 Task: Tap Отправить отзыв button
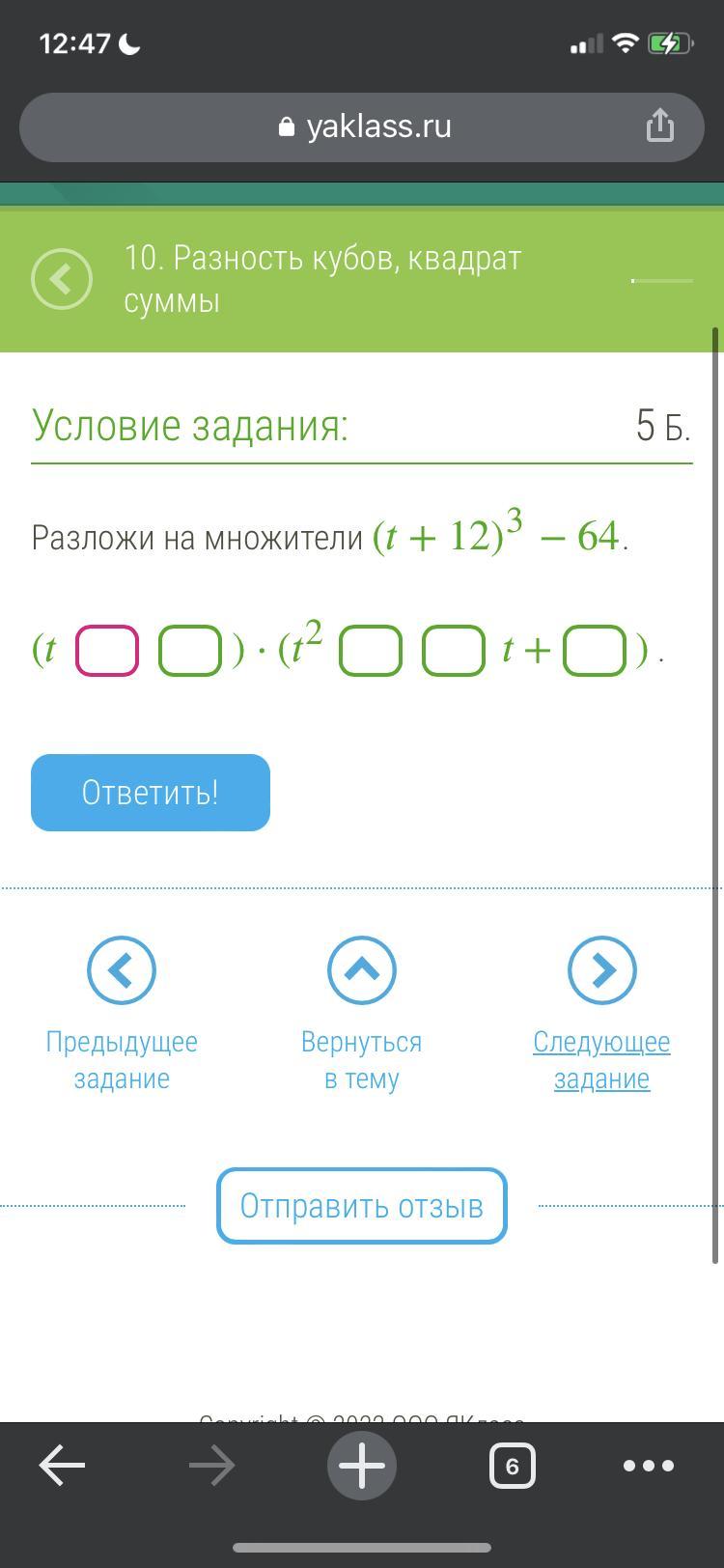tap(362, 1206)
